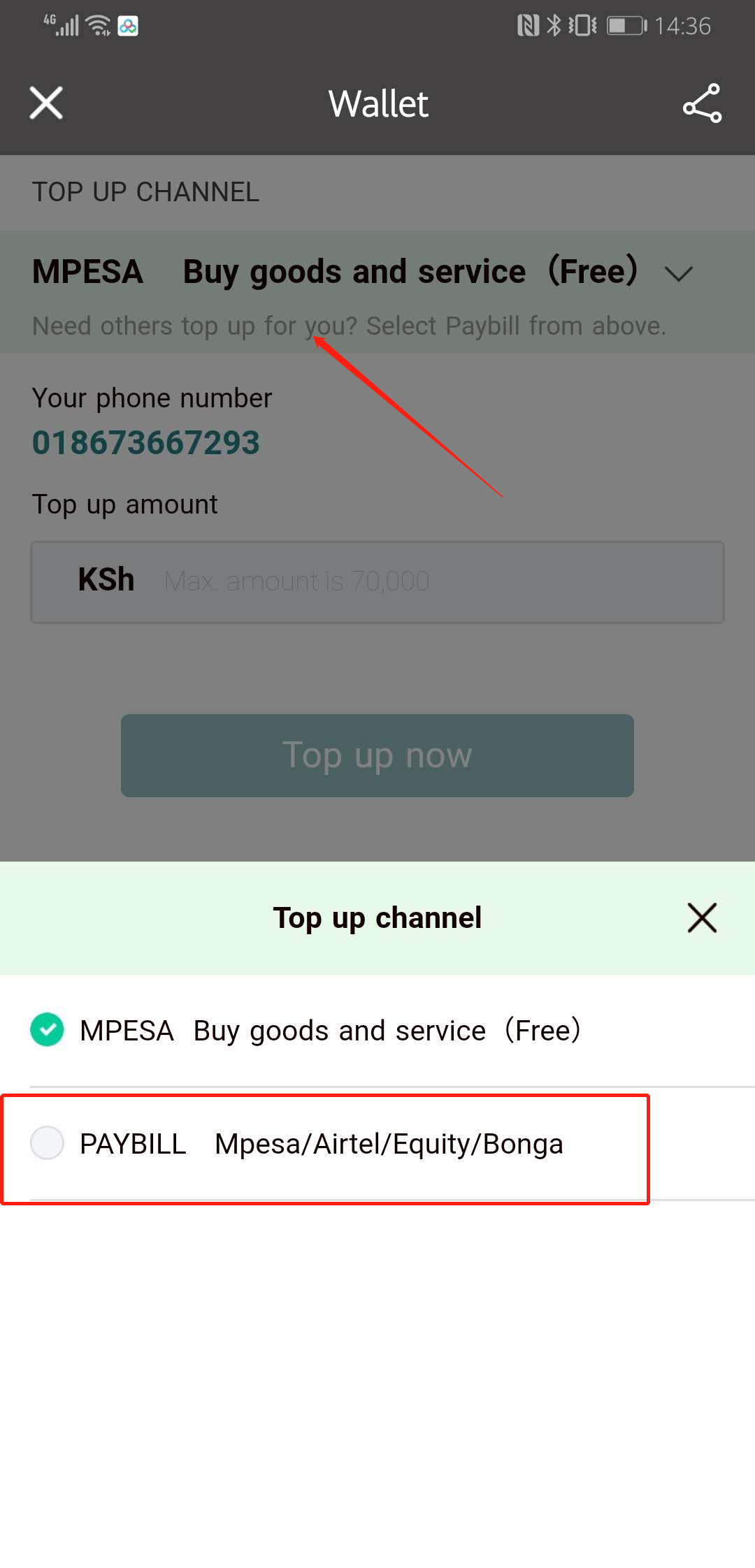This screenshot has width=755, height=1568.
Task: Tap the Top up now button
Action: [377, 755]
